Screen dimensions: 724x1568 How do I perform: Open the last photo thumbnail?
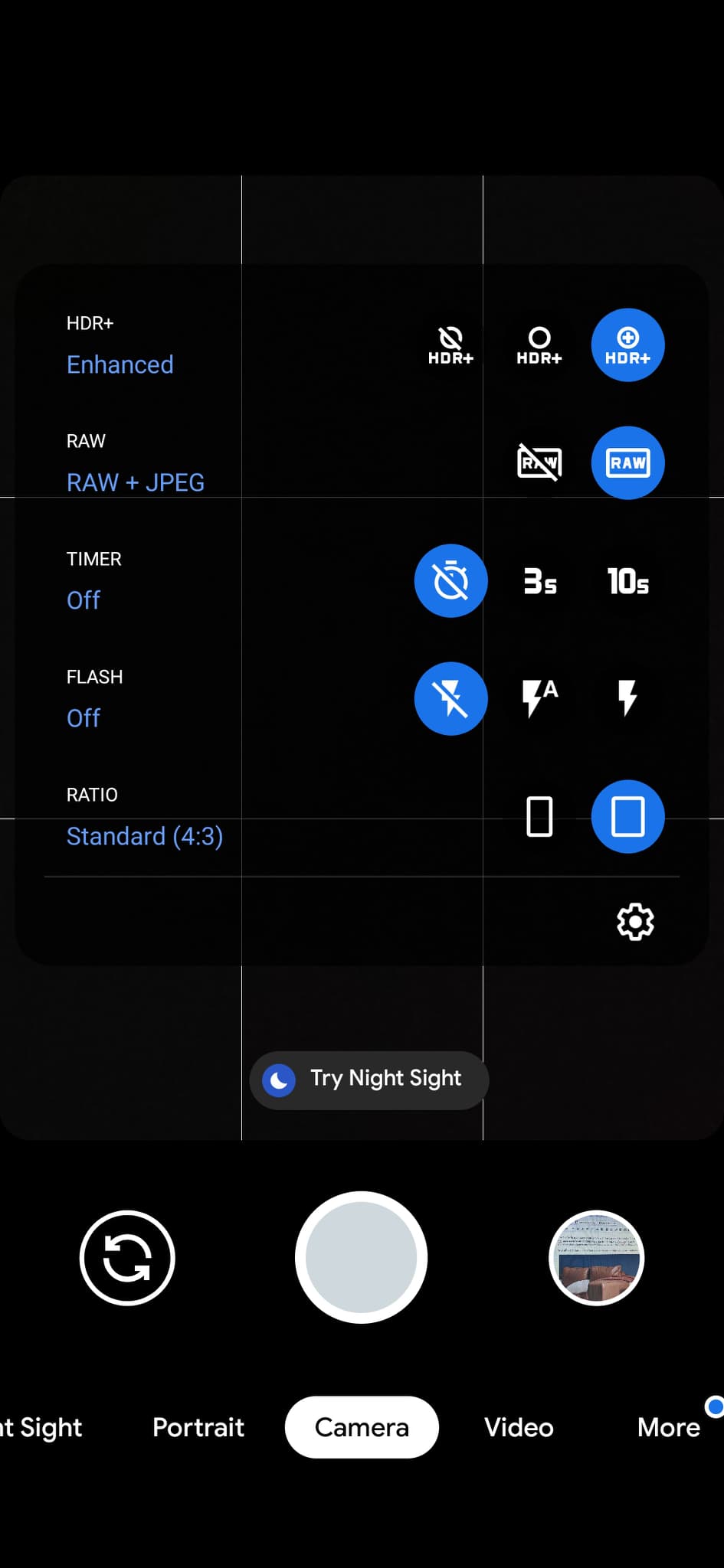click(597, 1258)
